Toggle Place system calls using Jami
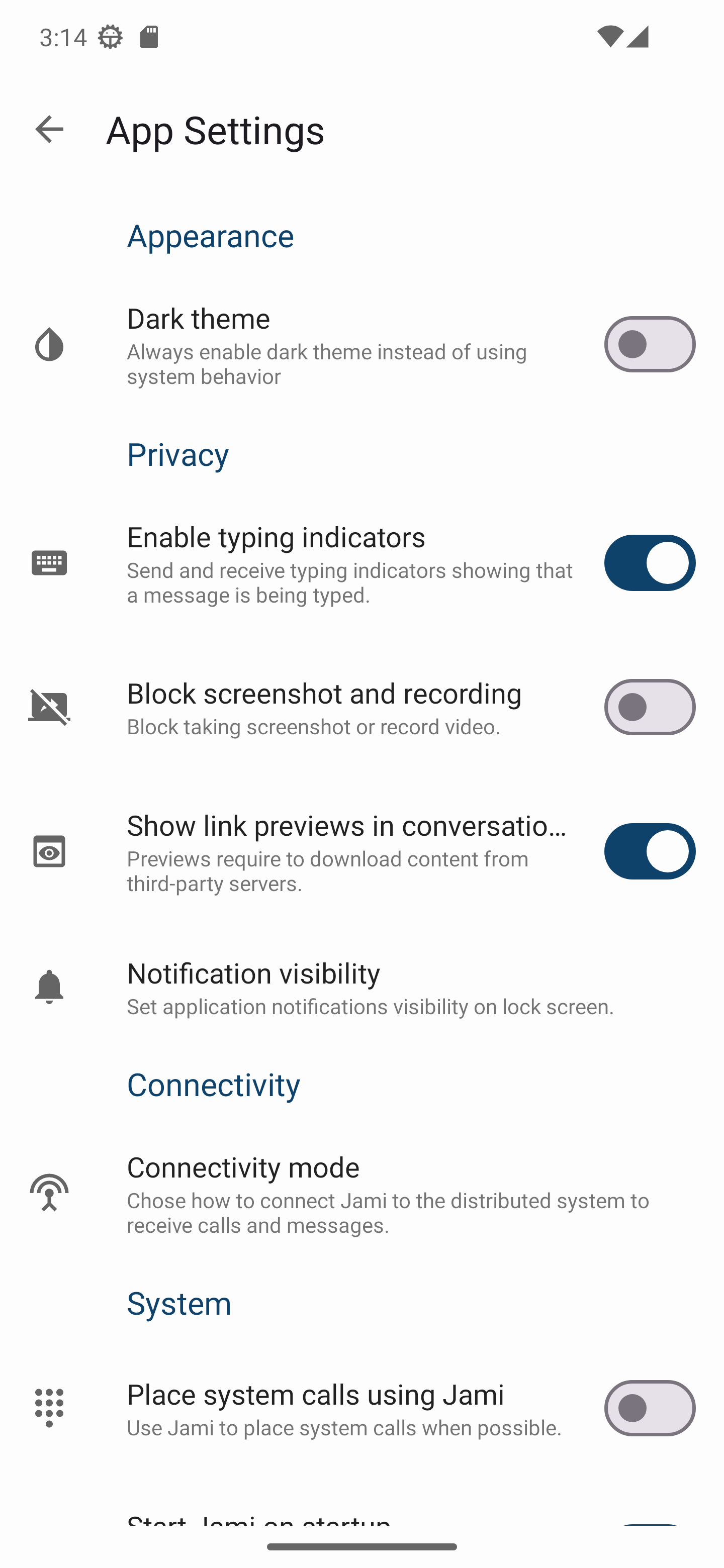This screenshot has height=1568, width=724. click(649, 1408)
